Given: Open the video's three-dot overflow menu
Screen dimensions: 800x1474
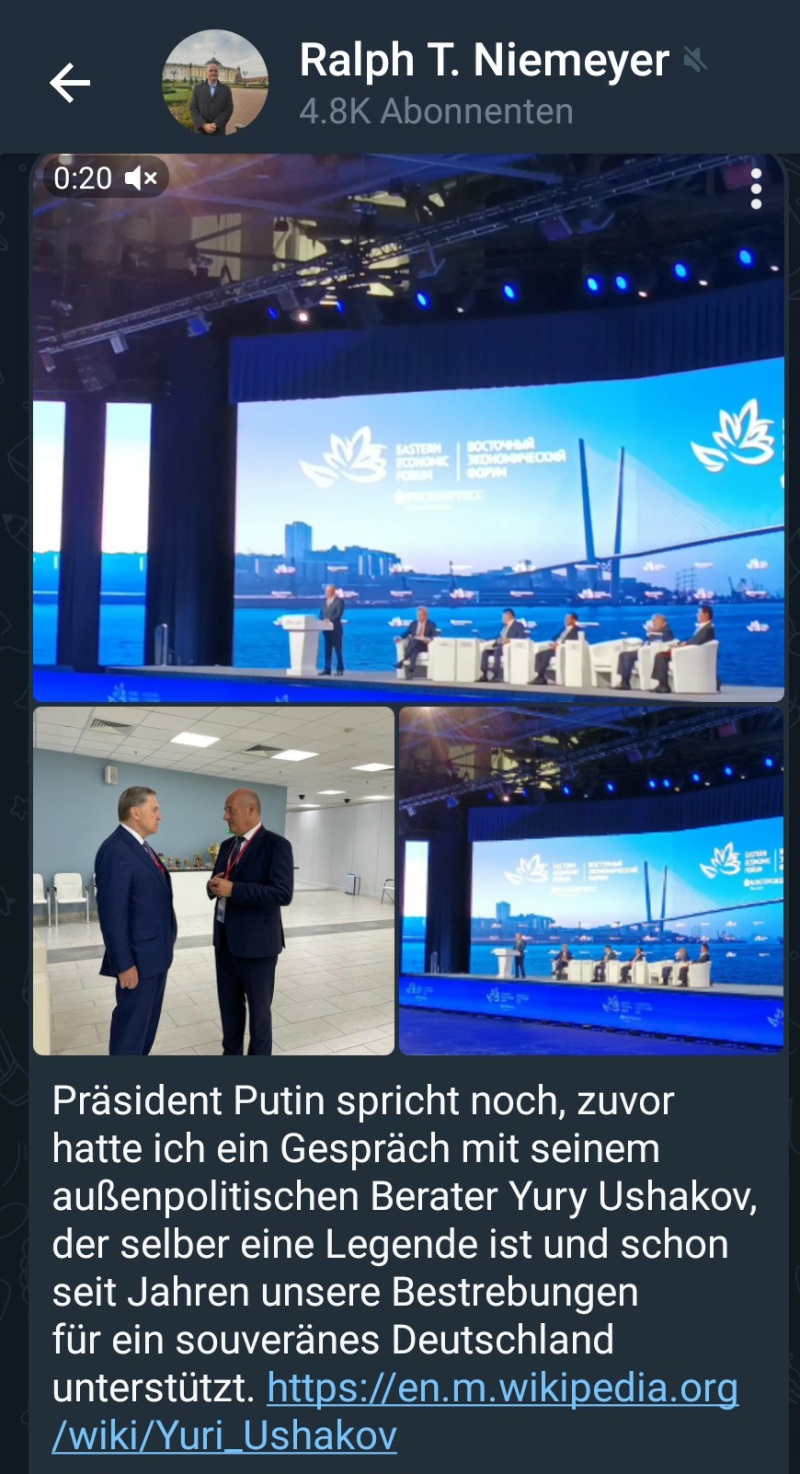Looking at the screenshot, I should click(x=756, y=189).
